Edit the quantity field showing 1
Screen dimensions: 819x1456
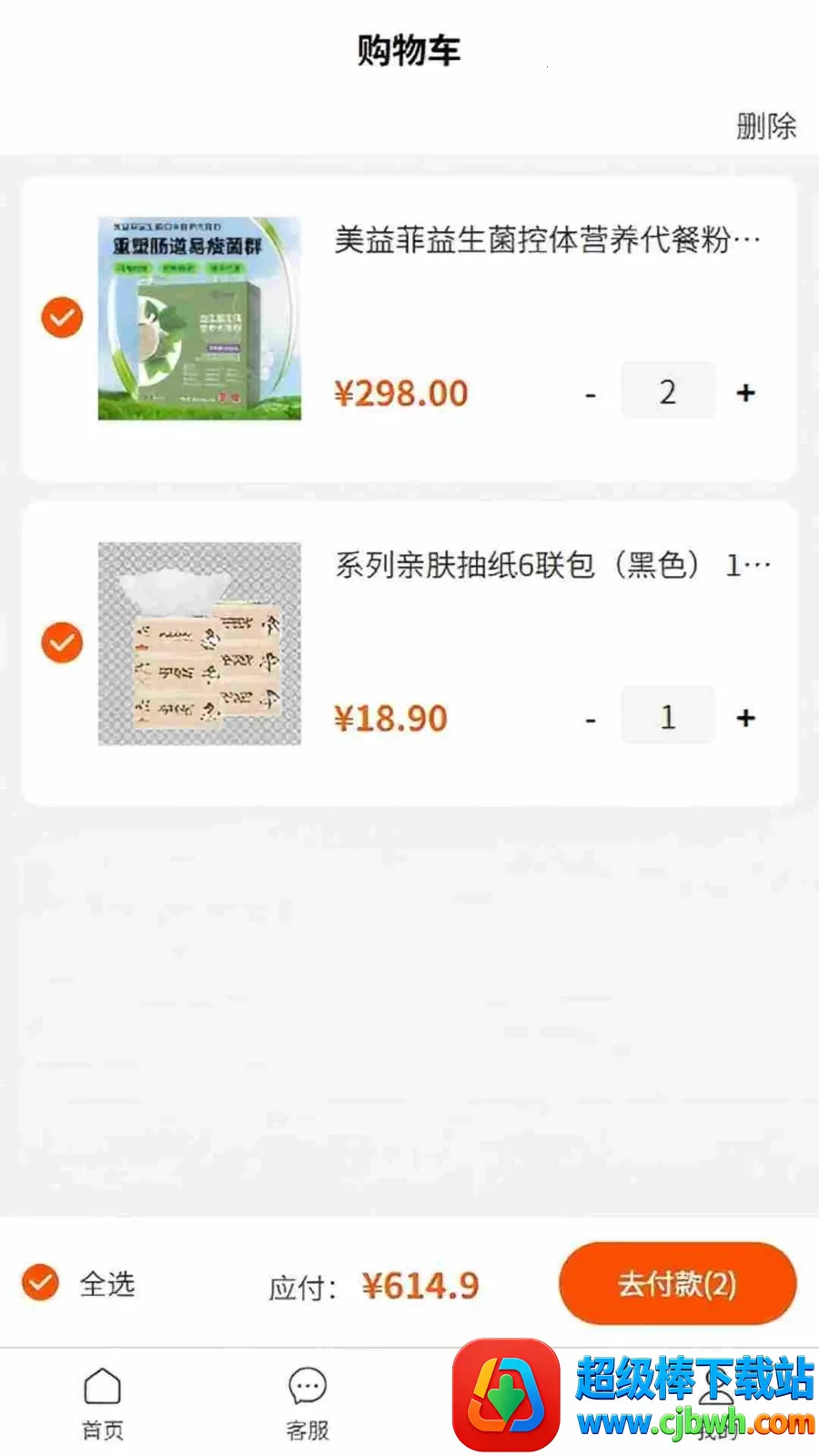(668, 716)
